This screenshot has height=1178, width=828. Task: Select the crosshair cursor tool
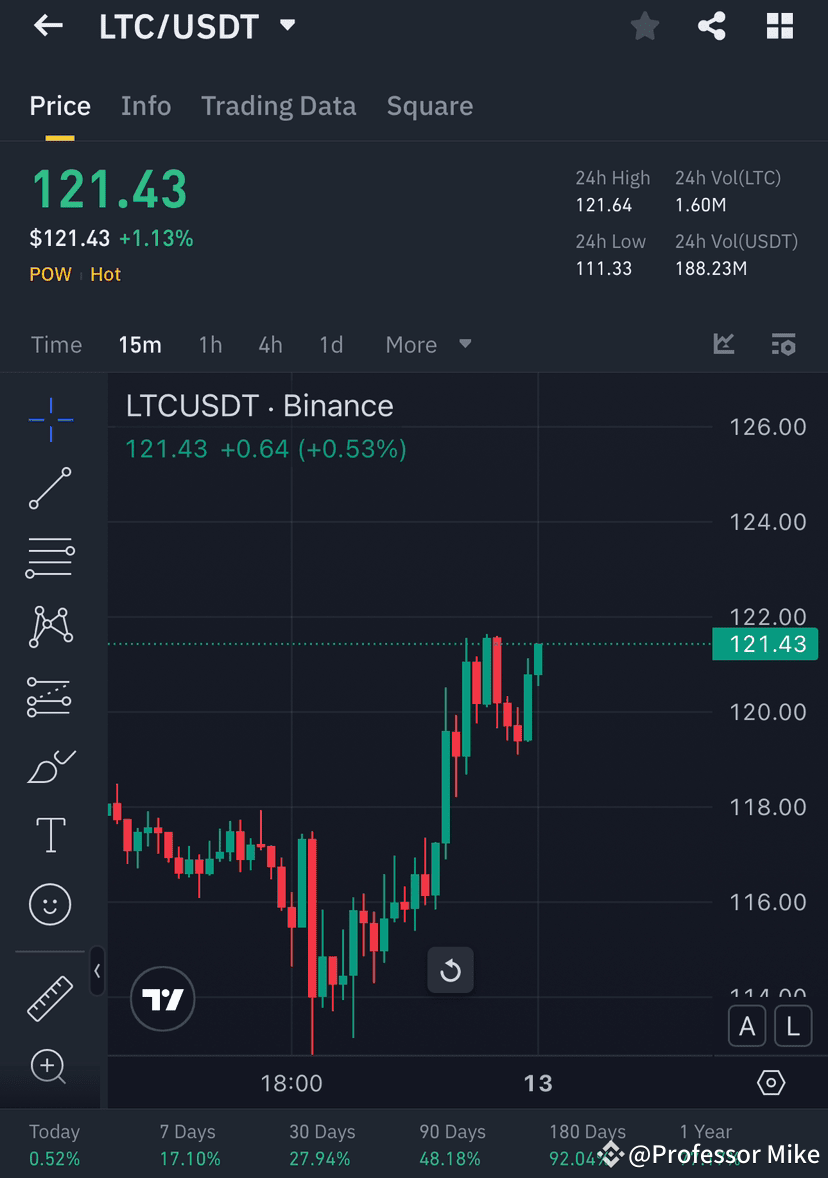tap(49, 419)
